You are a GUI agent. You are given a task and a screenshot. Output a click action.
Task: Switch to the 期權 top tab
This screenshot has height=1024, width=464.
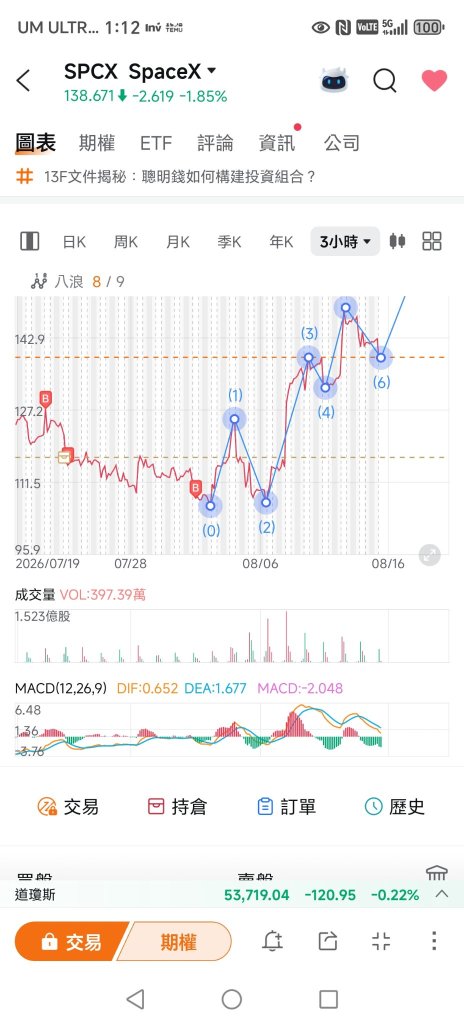[97, 143]
